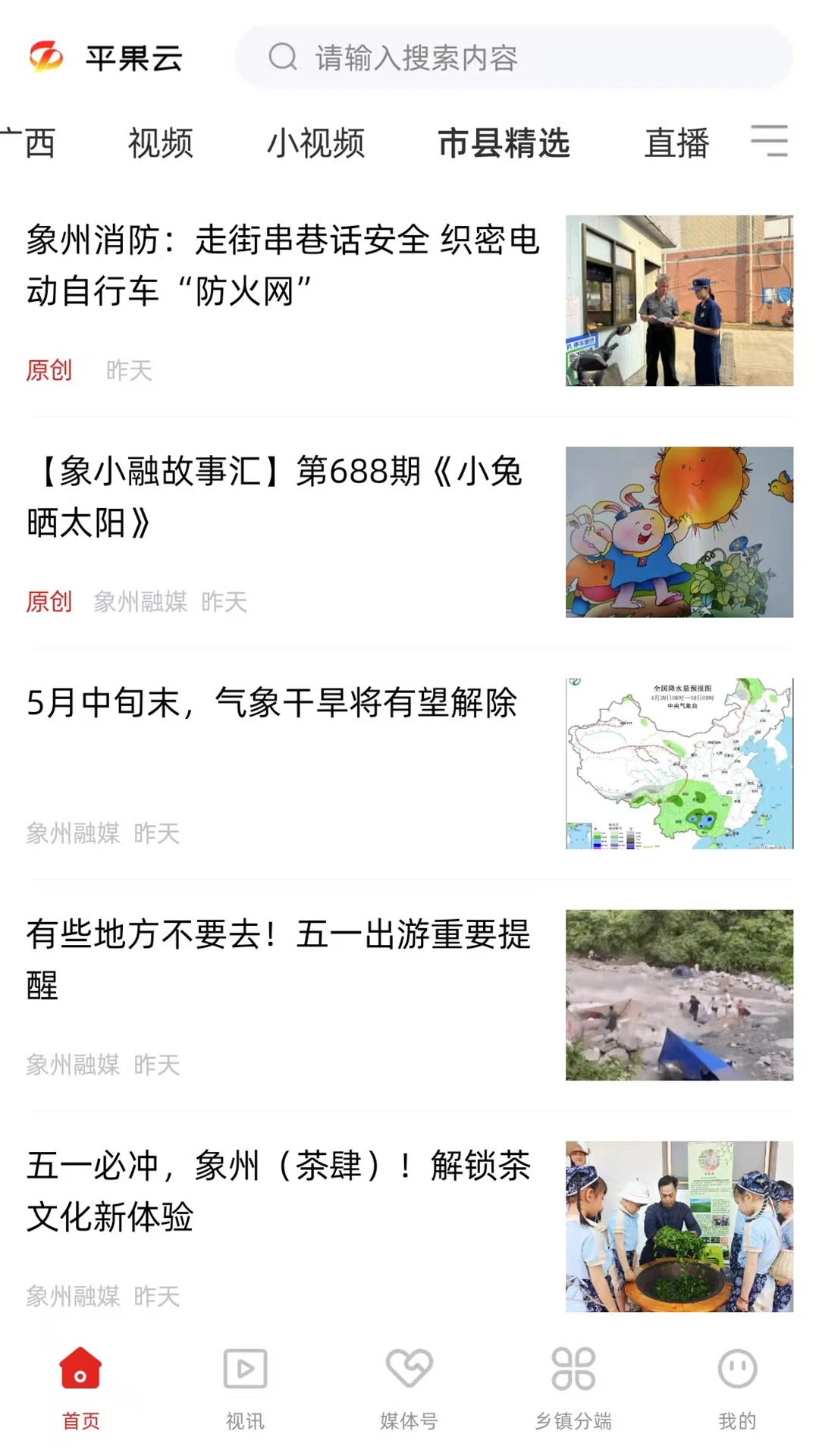This screenshot has width=819, height=1456.
Task: Go to the 广西 channel tab
Action: click(30, 143)
